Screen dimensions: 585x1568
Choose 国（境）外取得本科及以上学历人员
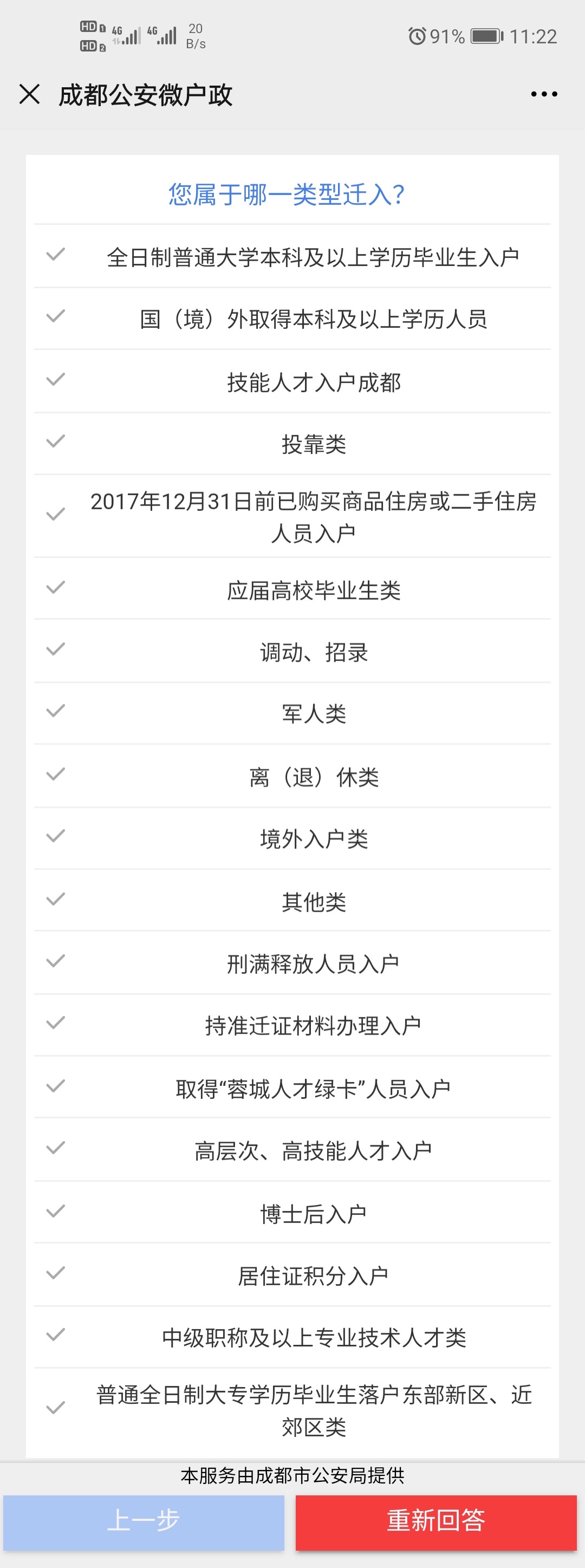(x=313, y=320)
